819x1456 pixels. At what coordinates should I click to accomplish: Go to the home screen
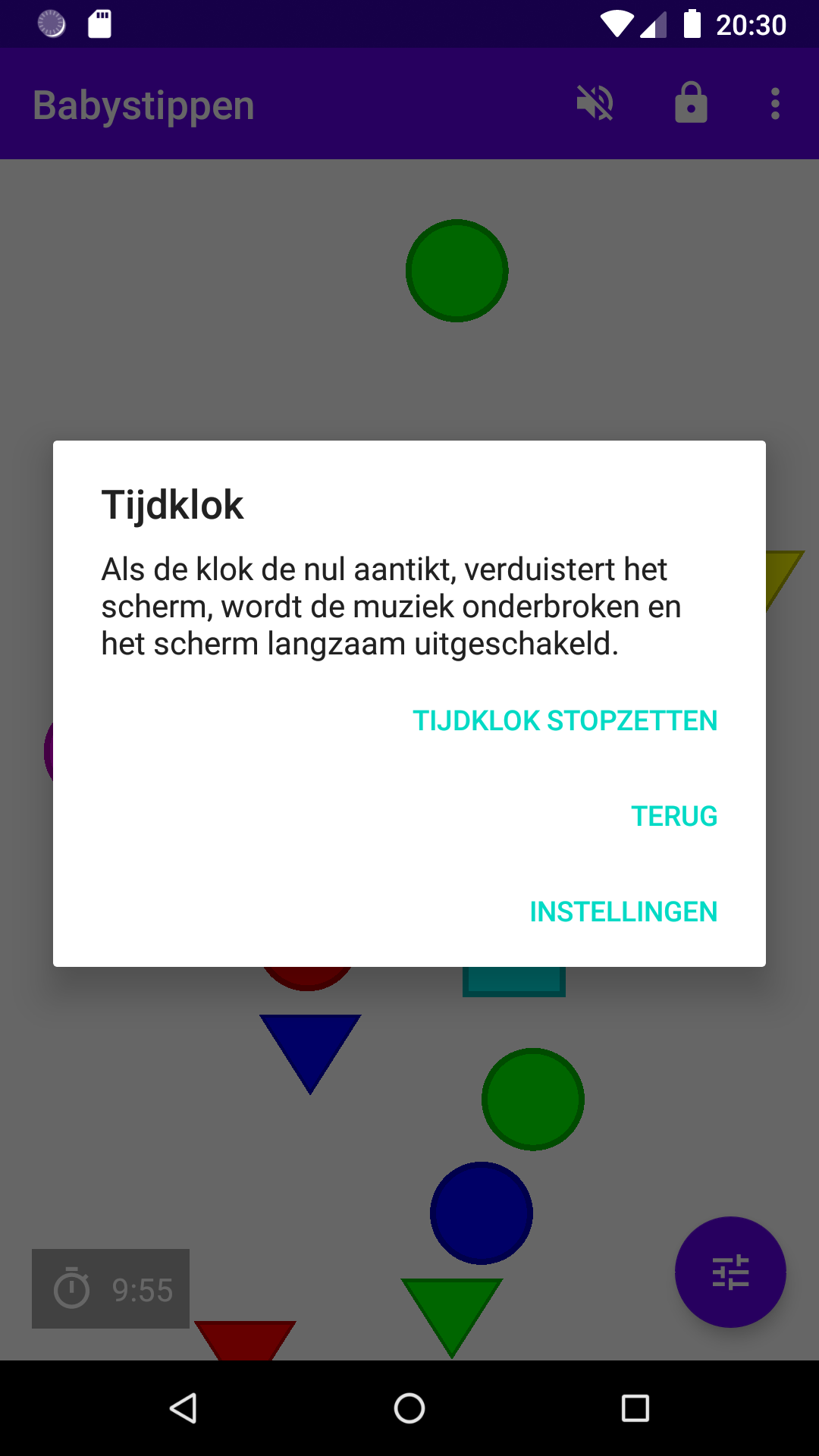coord(409,1408)
